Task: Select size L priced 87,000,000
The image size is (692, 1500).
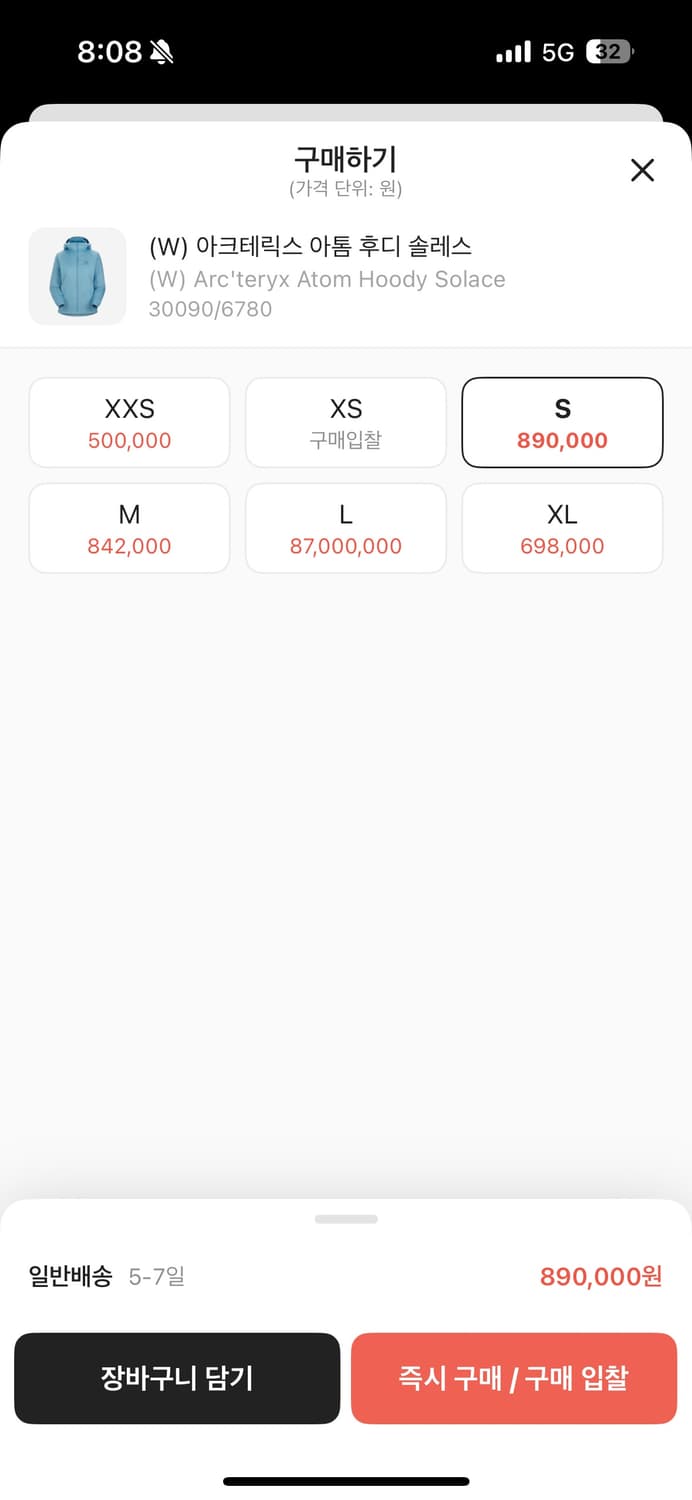Action: tap(346, 529)
